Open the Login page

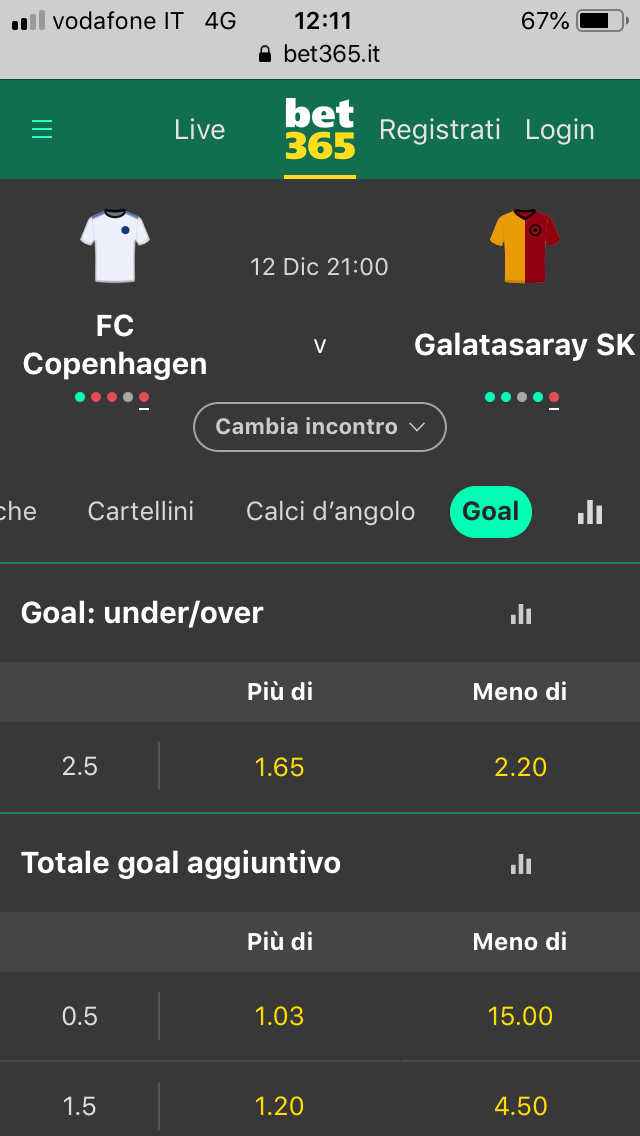click(560, 130)
